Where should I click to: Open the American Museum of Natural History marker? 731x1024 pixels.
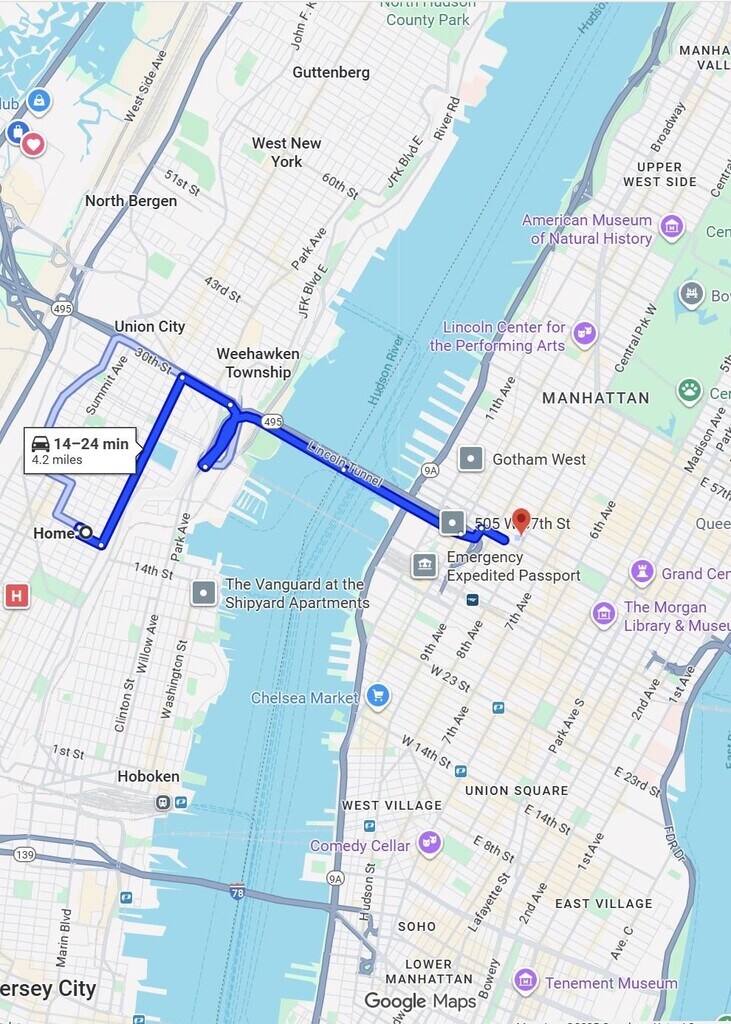(672, 227)
